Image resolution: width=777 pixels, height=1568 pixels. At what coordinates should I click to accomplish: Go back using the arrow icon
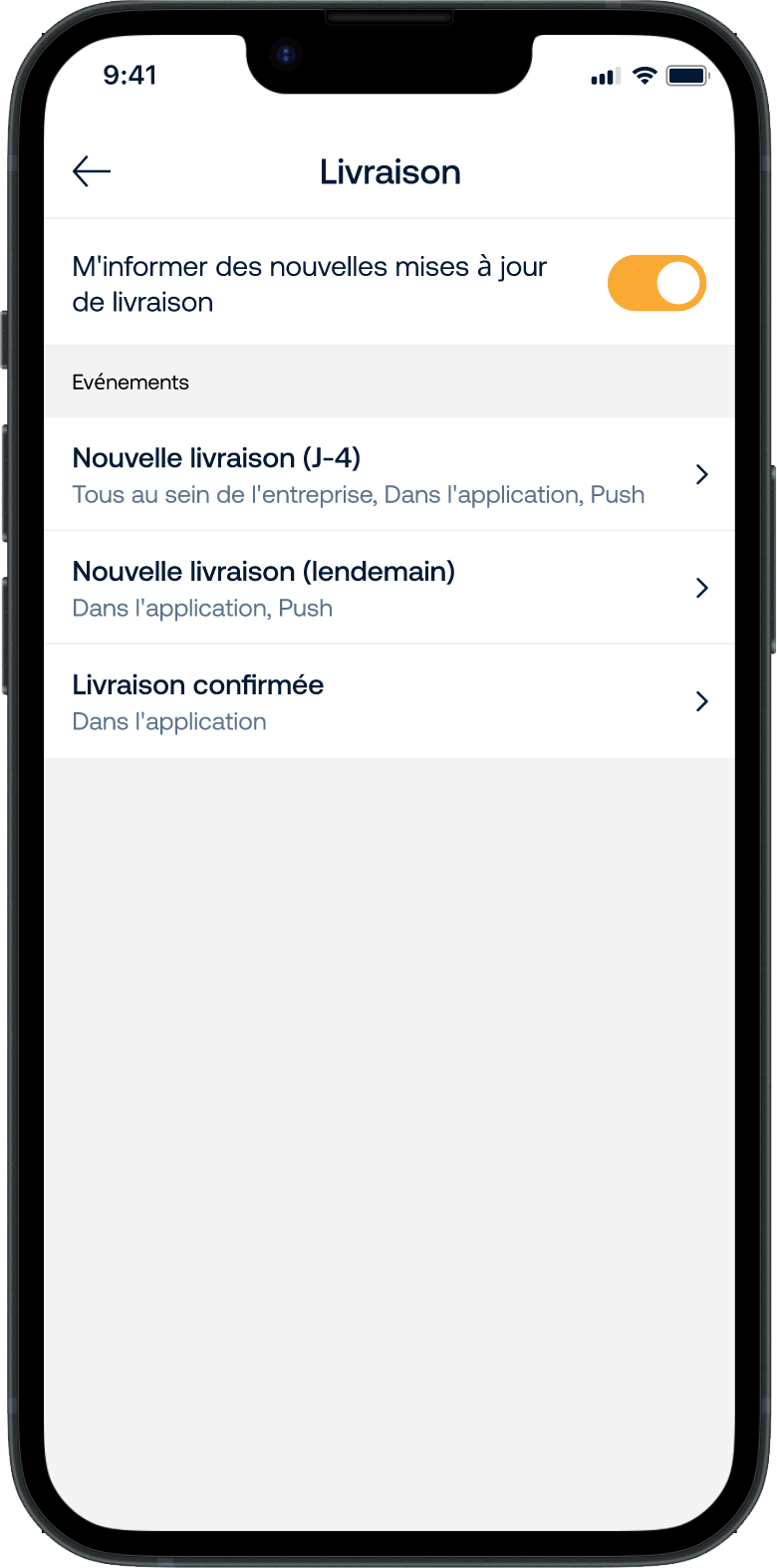(x=92, y=171)
